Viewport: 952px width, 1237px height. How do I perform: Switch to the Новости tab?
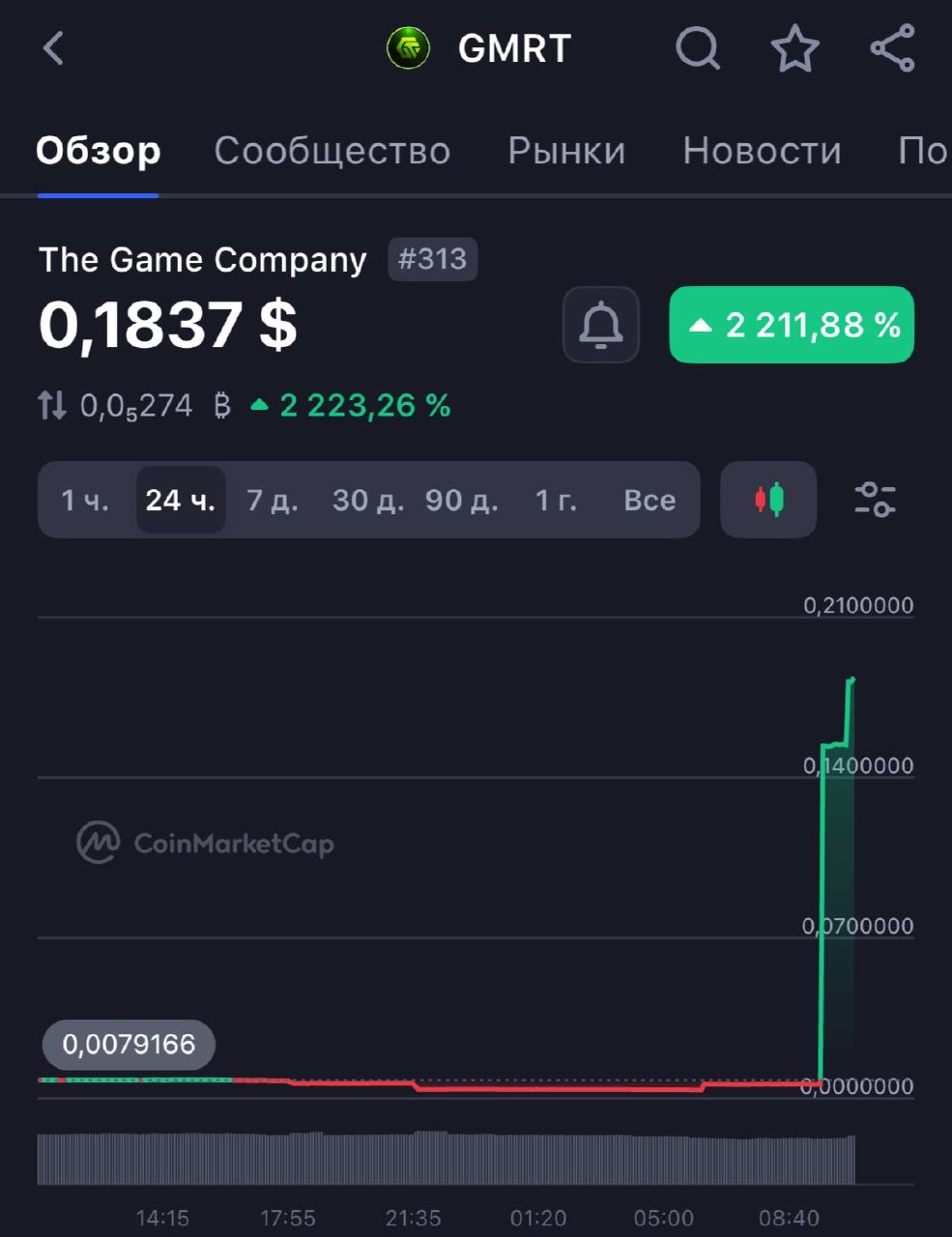[762, 151]
